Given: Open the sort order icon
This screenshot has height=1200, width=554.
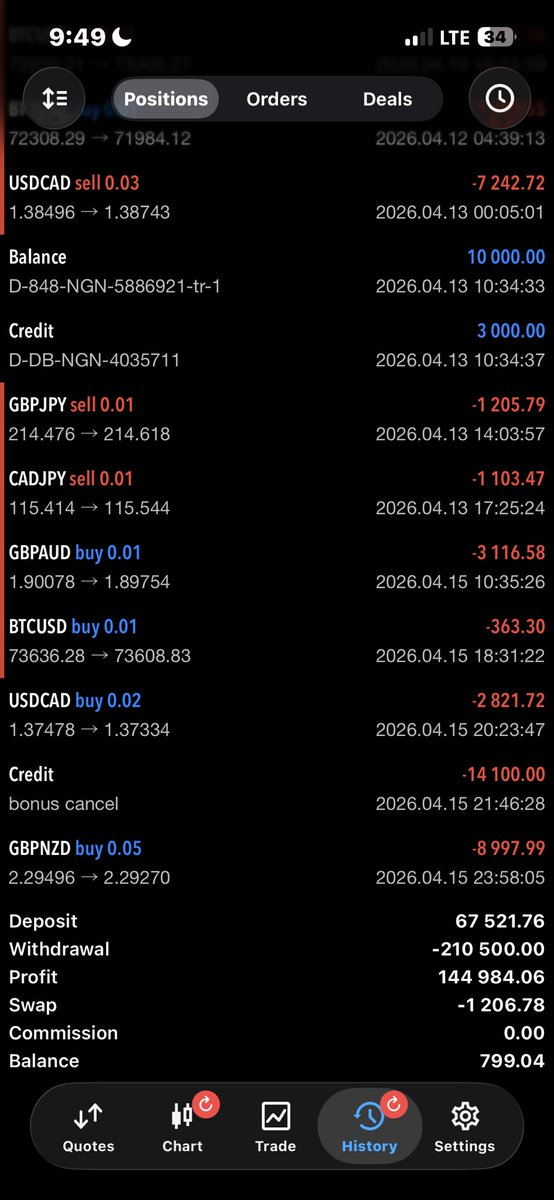Looking at the screenshot, I should point(54,98).
